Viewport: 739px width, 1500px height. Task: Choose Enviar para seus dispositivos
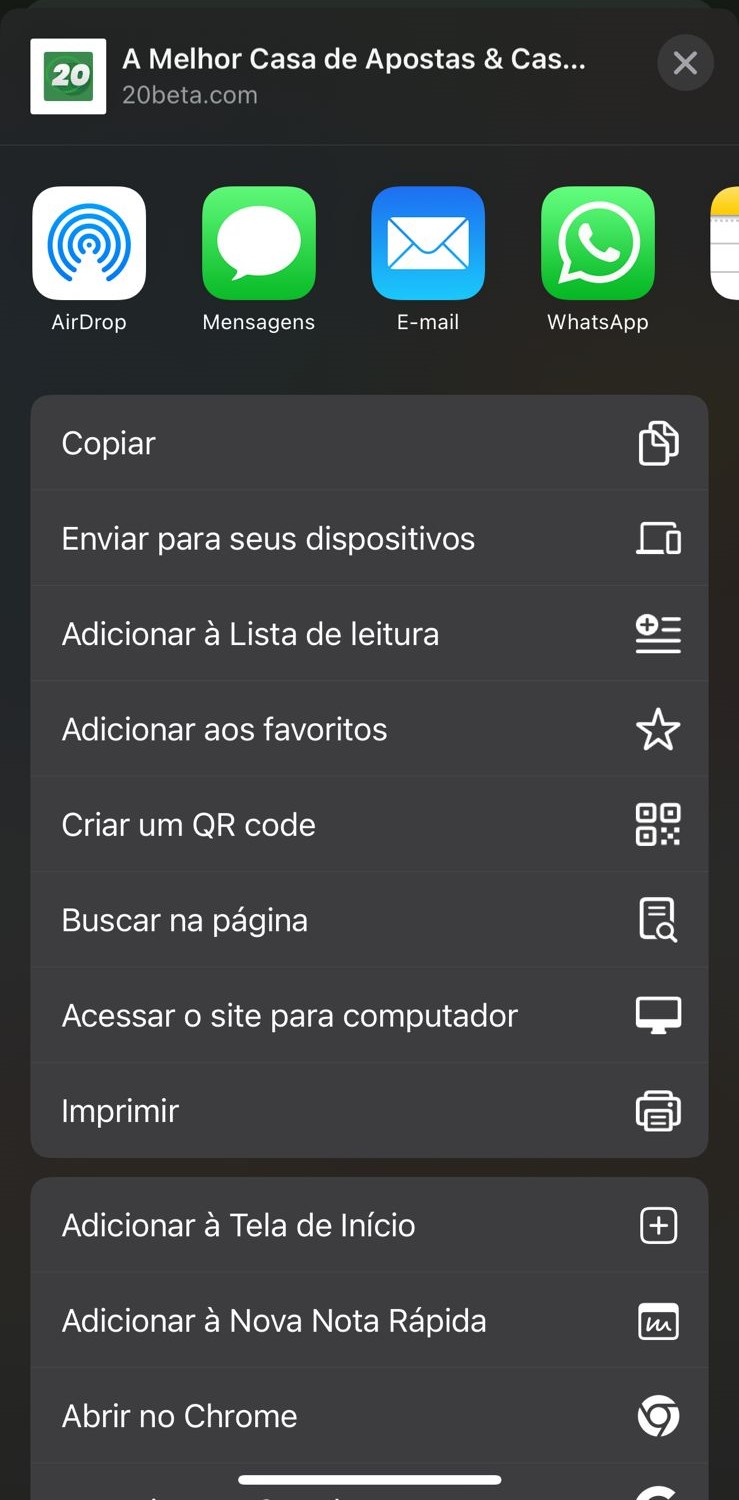click(369, 538)
